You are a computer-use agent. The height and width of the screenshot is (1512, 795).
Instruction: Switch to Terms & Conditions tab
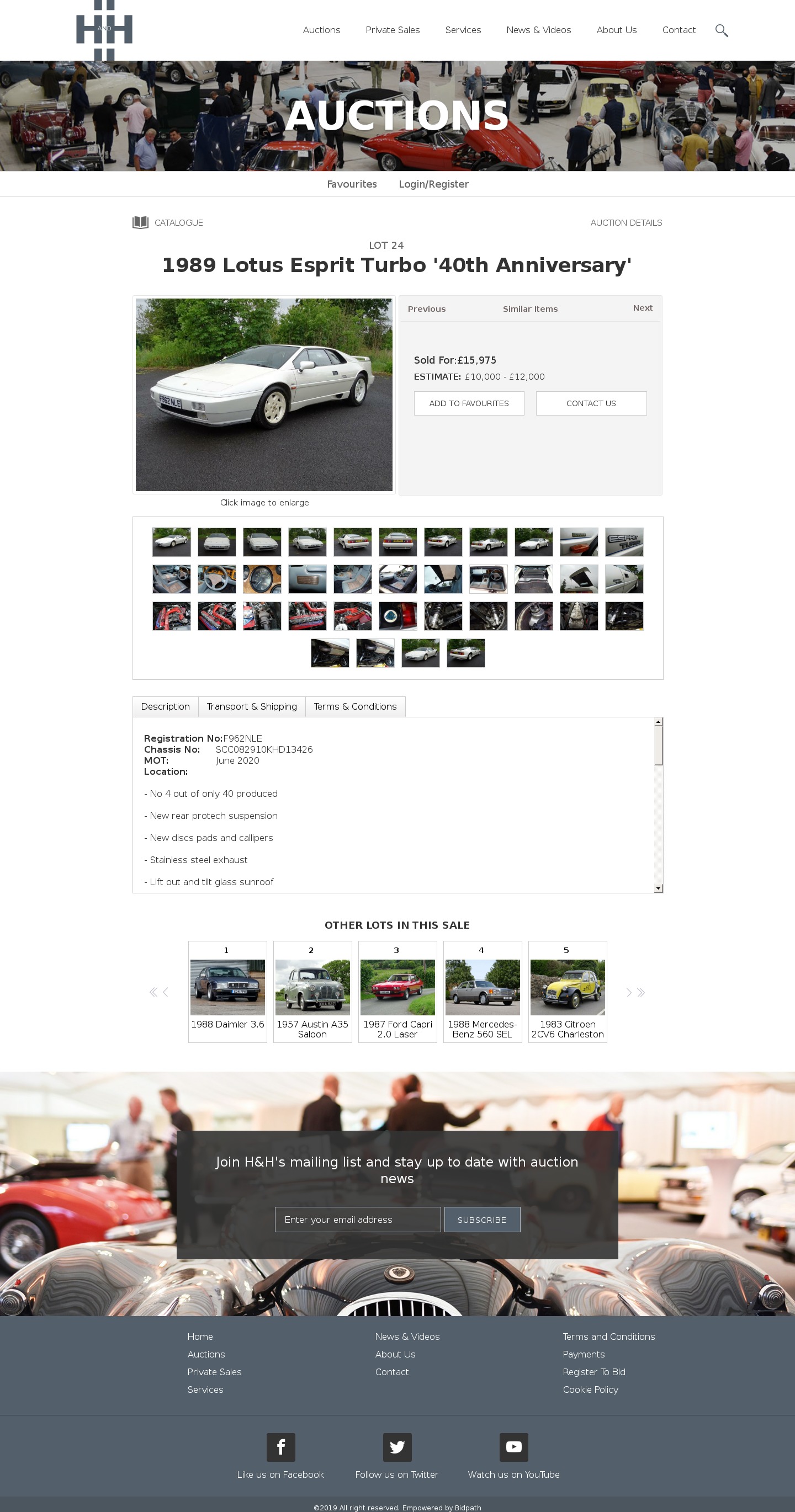click(354, 706)
